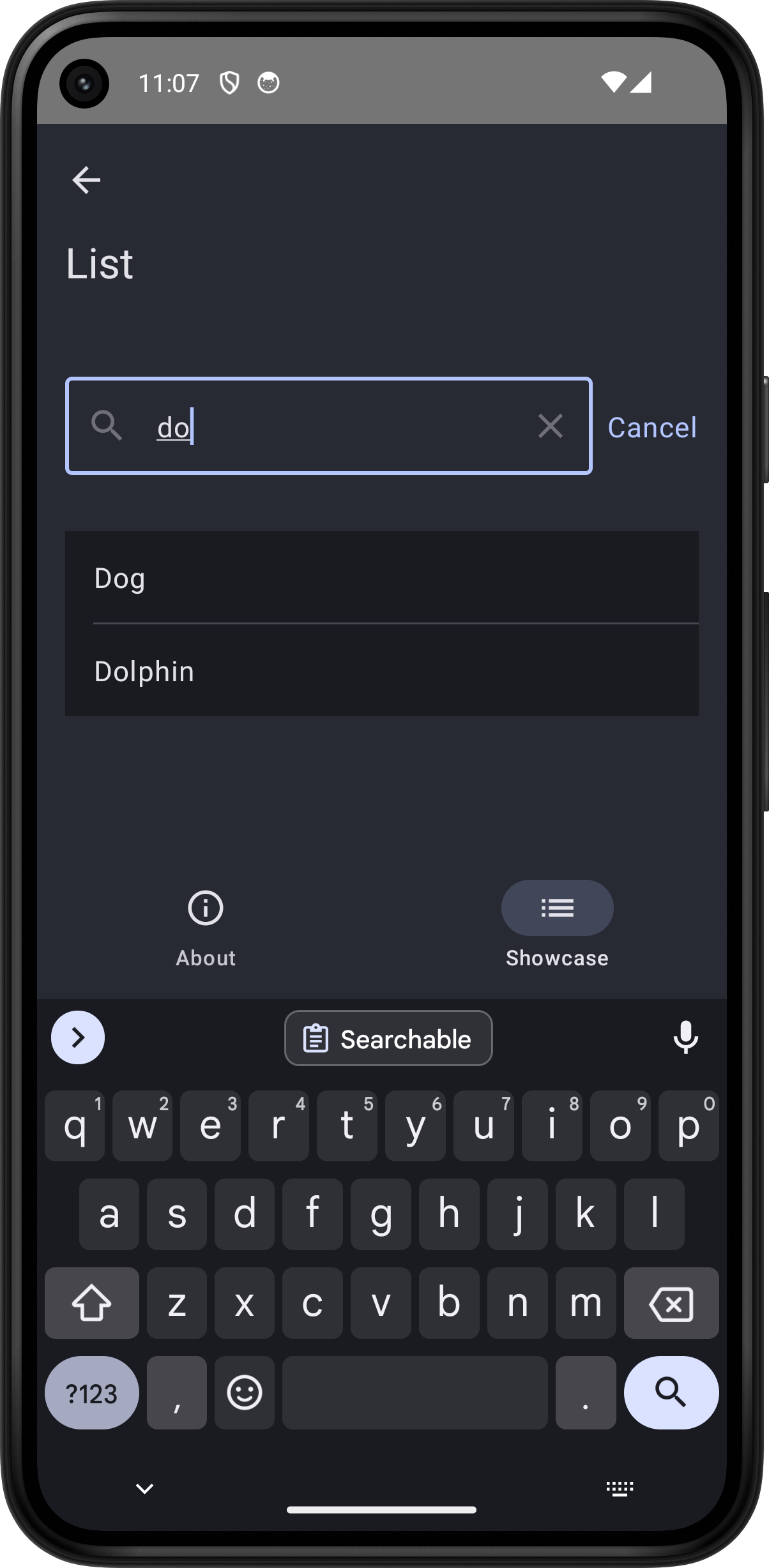Start voice typing with the microphone icon

(686, 1038)
